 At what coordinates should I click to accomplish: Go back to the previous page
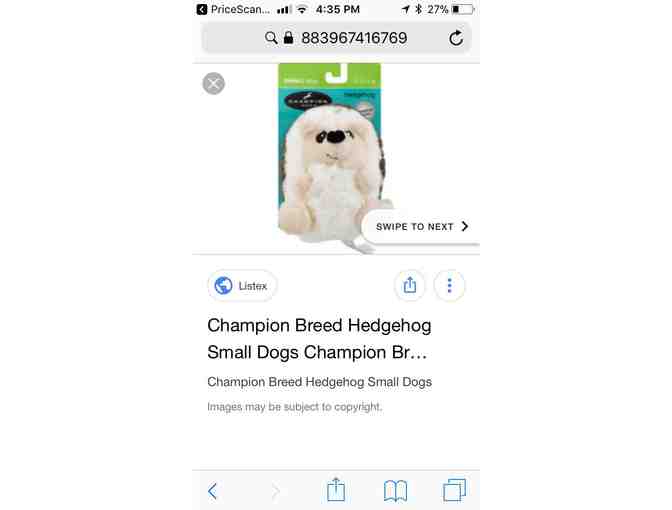coord(213,490)
